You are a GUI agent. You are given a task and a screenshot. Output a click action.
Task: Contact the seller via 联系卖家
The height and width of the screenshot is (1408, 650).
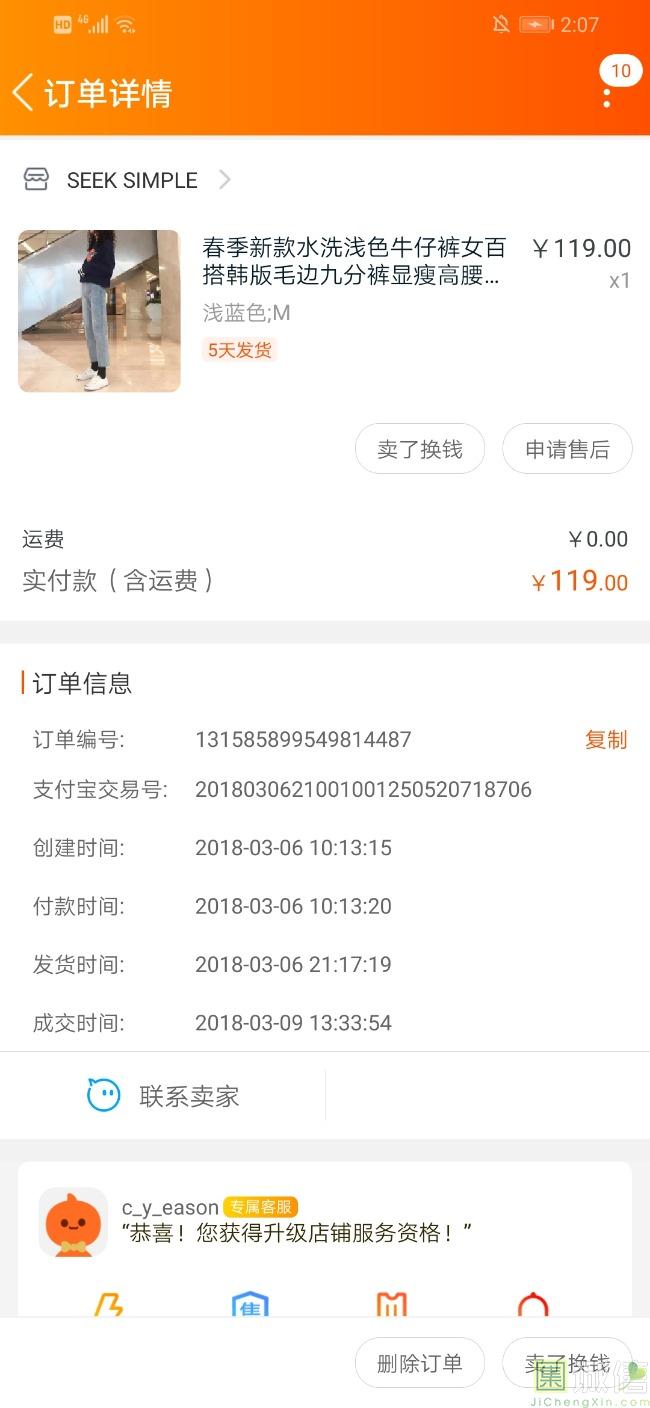tap(164, 1096)
